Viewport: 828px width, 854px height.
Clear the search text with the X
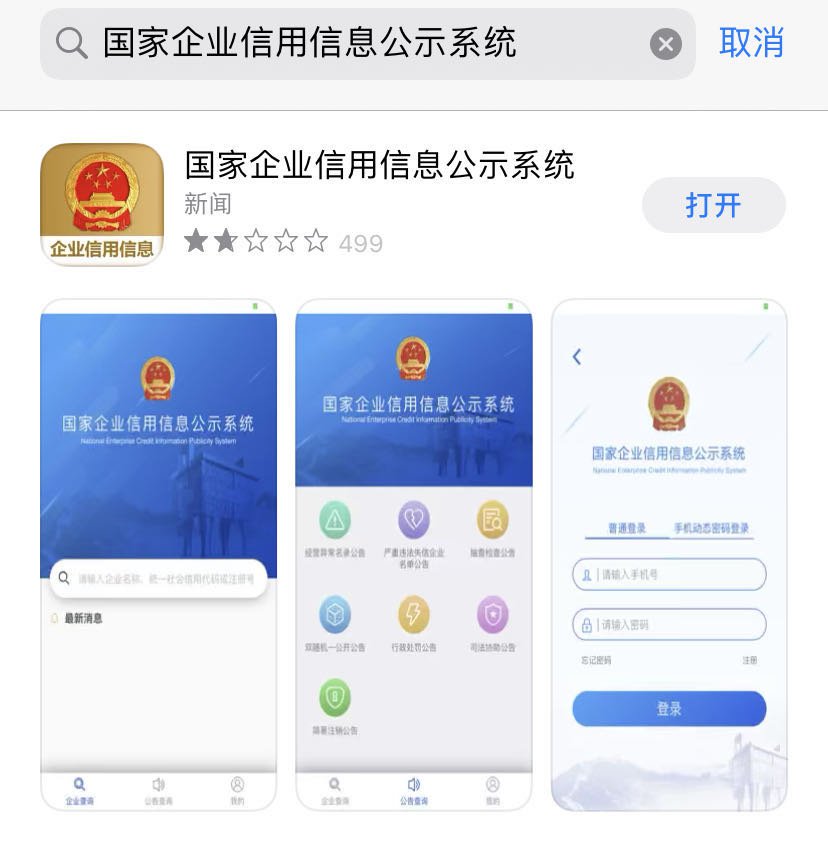coord(665,43)
